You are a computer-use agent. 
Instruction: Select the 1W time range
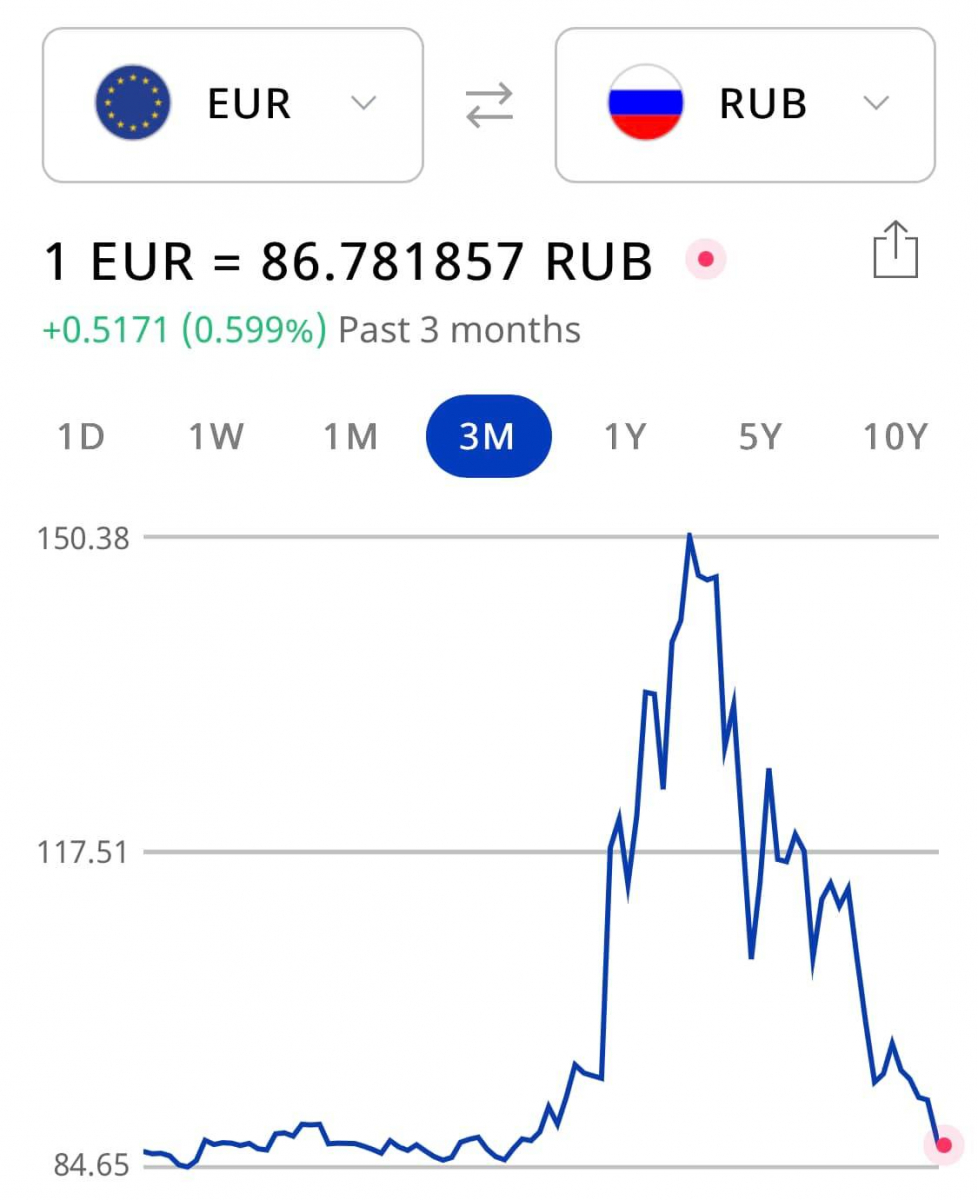tap(216, 437)
